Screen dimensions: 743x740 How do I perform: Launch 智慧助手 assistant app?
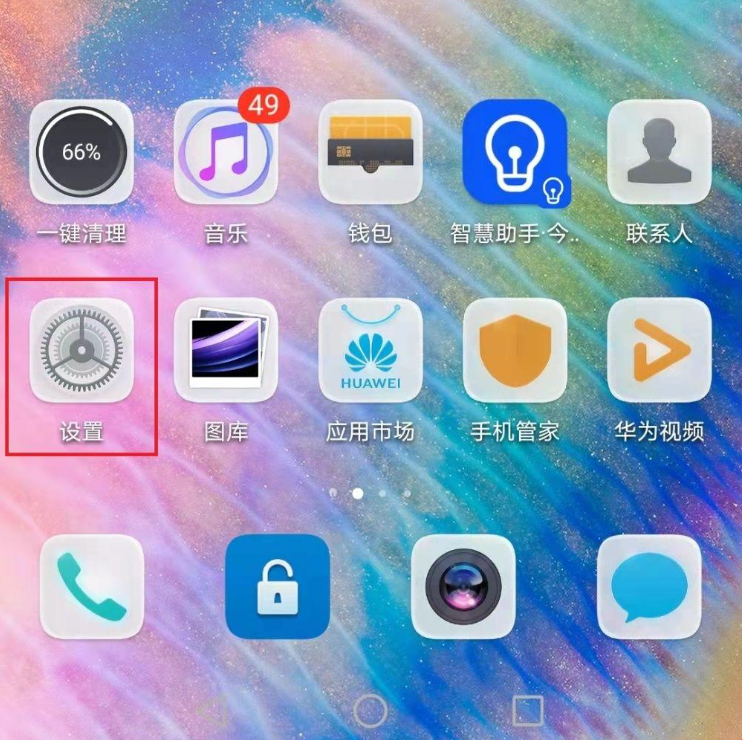pyautogui.click(x=515, y=153)
